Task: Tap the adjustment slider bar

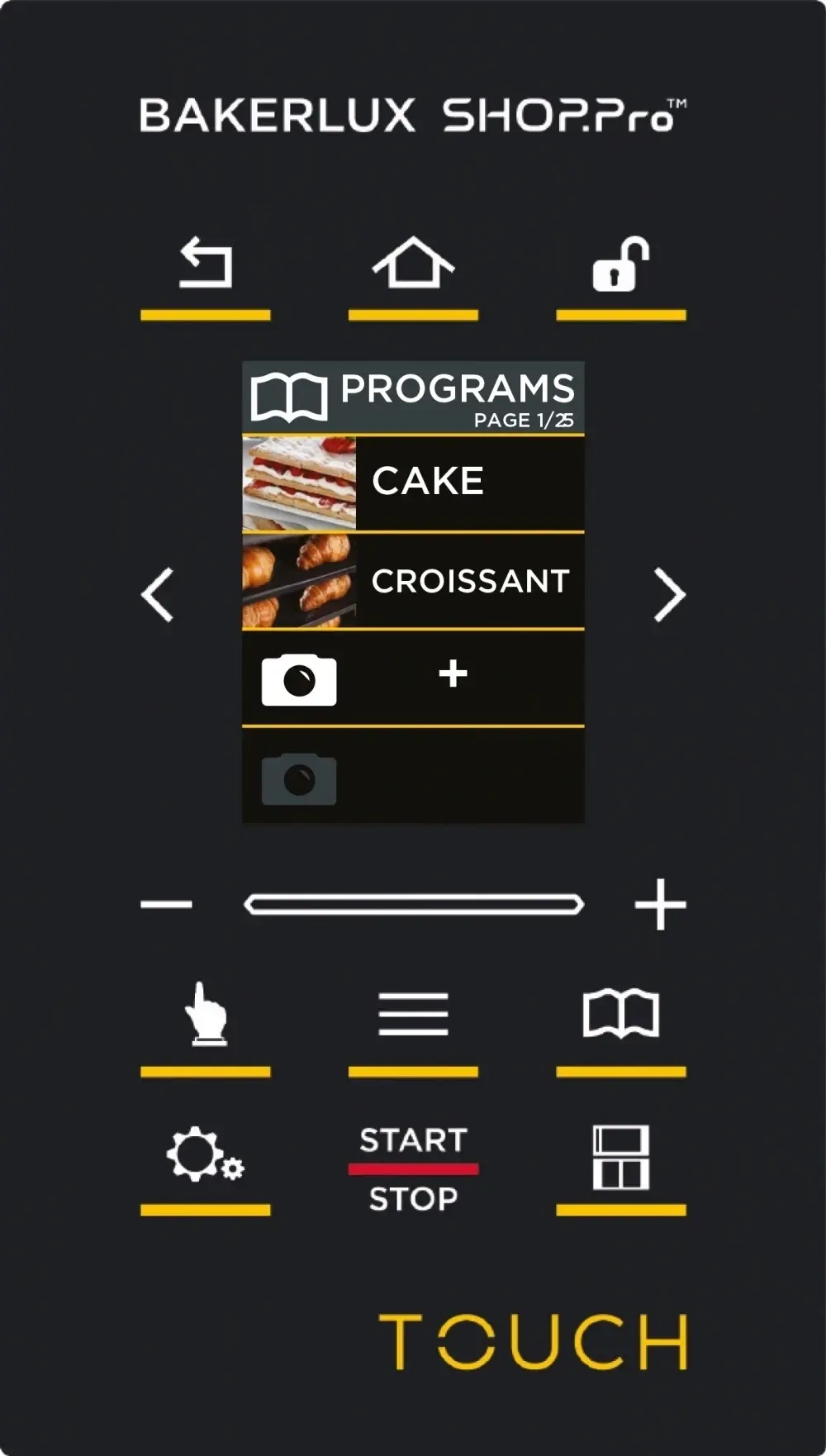Action: point(413,905)
